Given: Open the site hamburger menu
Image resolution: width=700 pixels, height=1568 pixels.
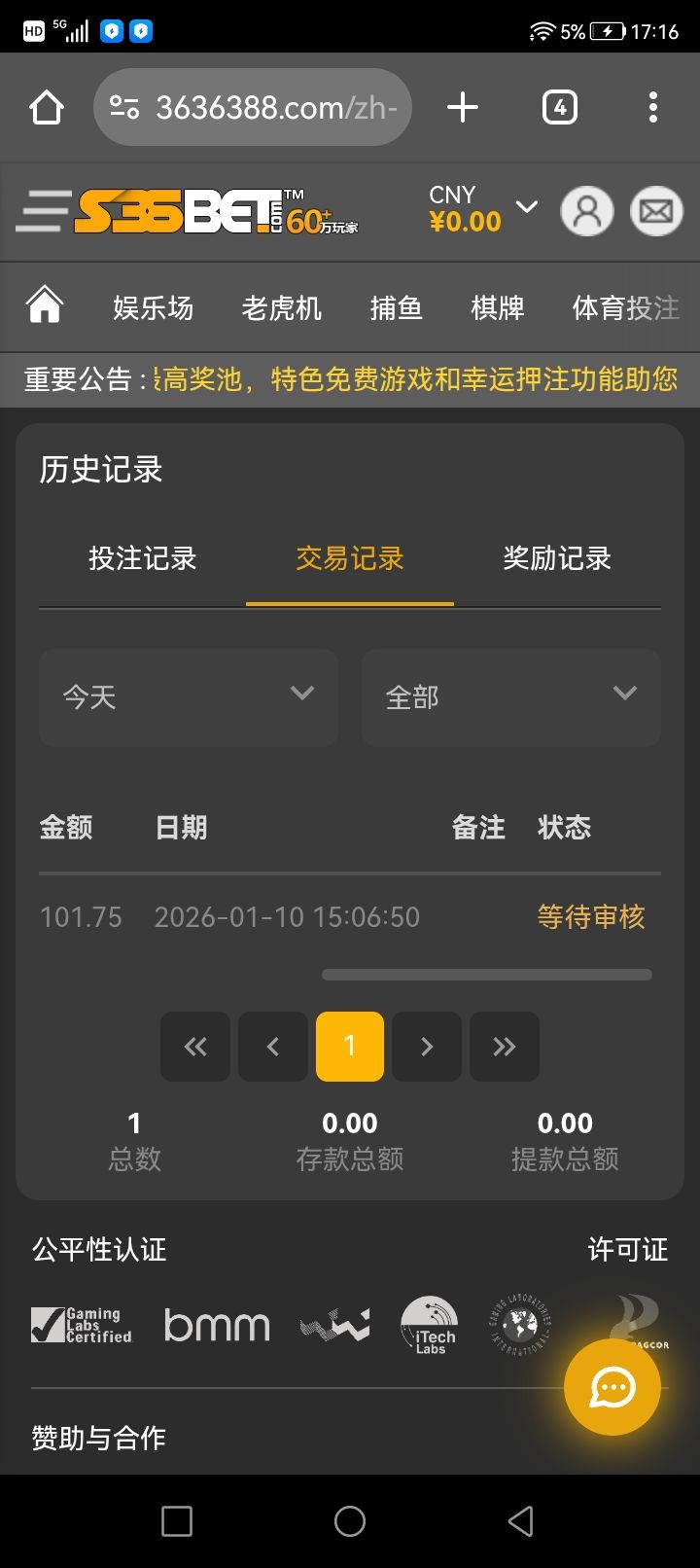Looking at the screenshot, I should [x=41, y=211].
